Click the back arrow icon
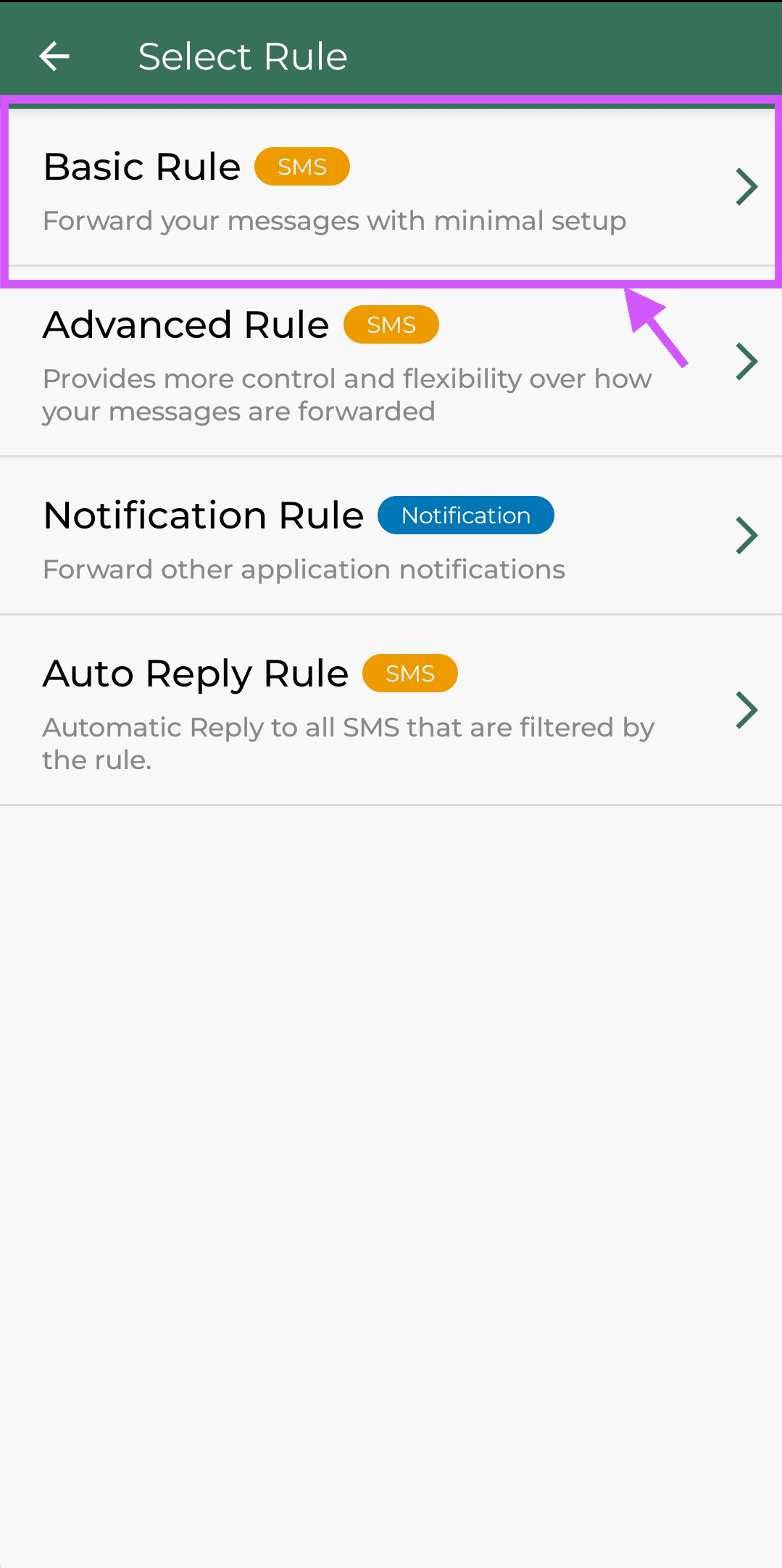Viewport: 782px width, 1568px height. click(53, 56)
